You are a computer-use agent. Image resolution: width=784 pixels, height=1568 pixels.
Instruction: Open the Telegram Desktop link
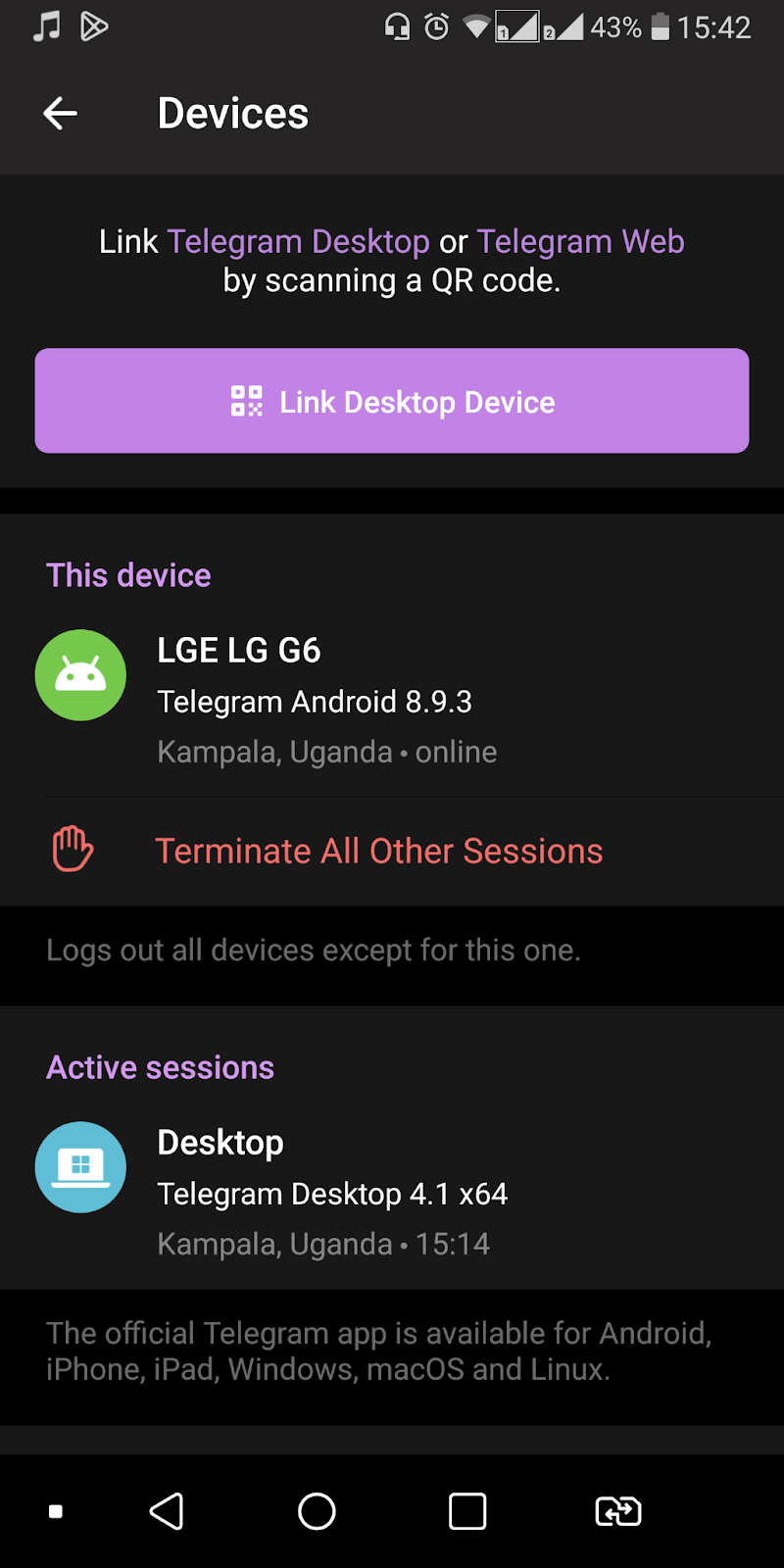click(x=298, y=241)
